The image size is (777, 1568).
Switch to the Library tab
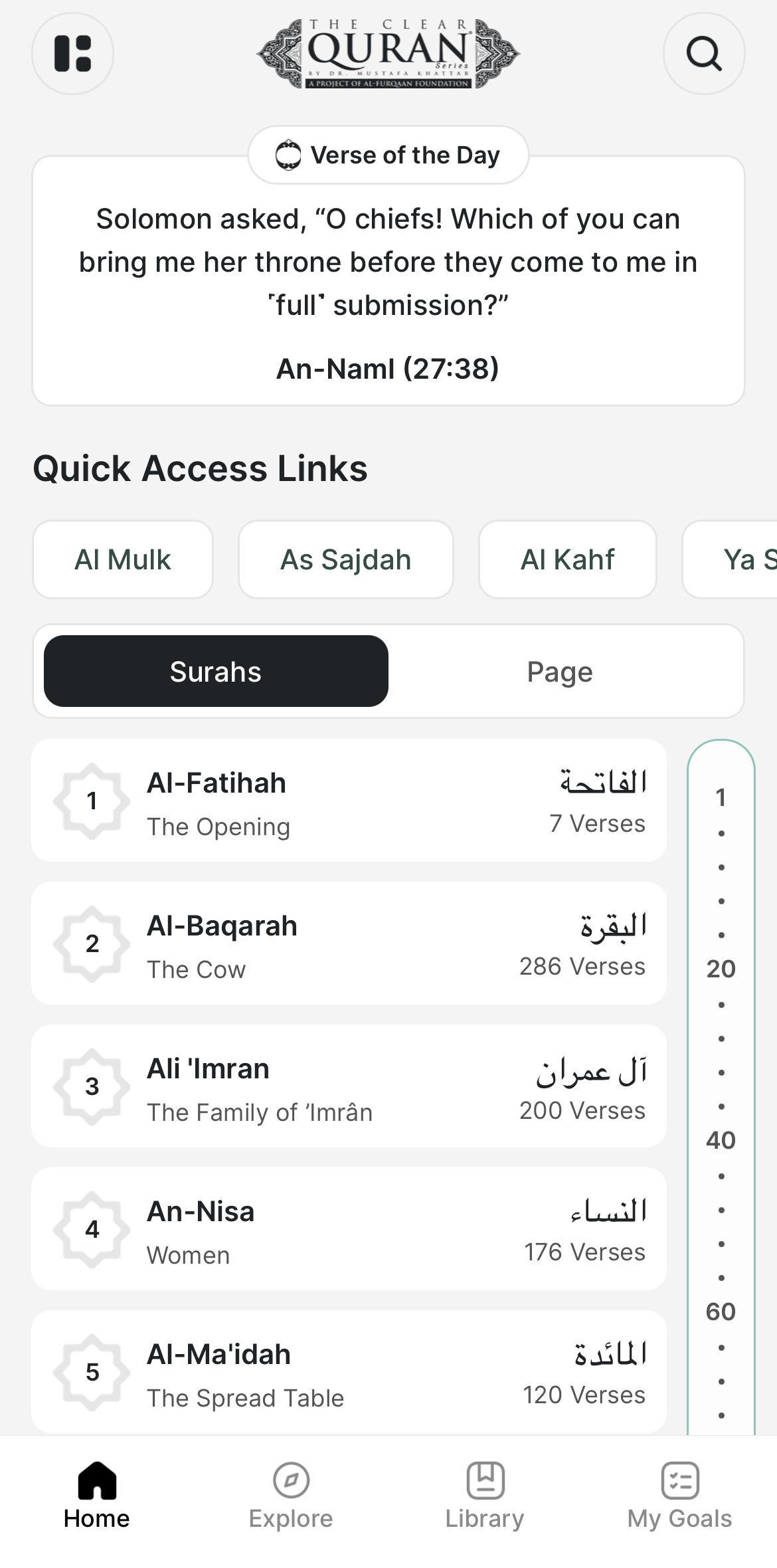[x=485, y=1496]
